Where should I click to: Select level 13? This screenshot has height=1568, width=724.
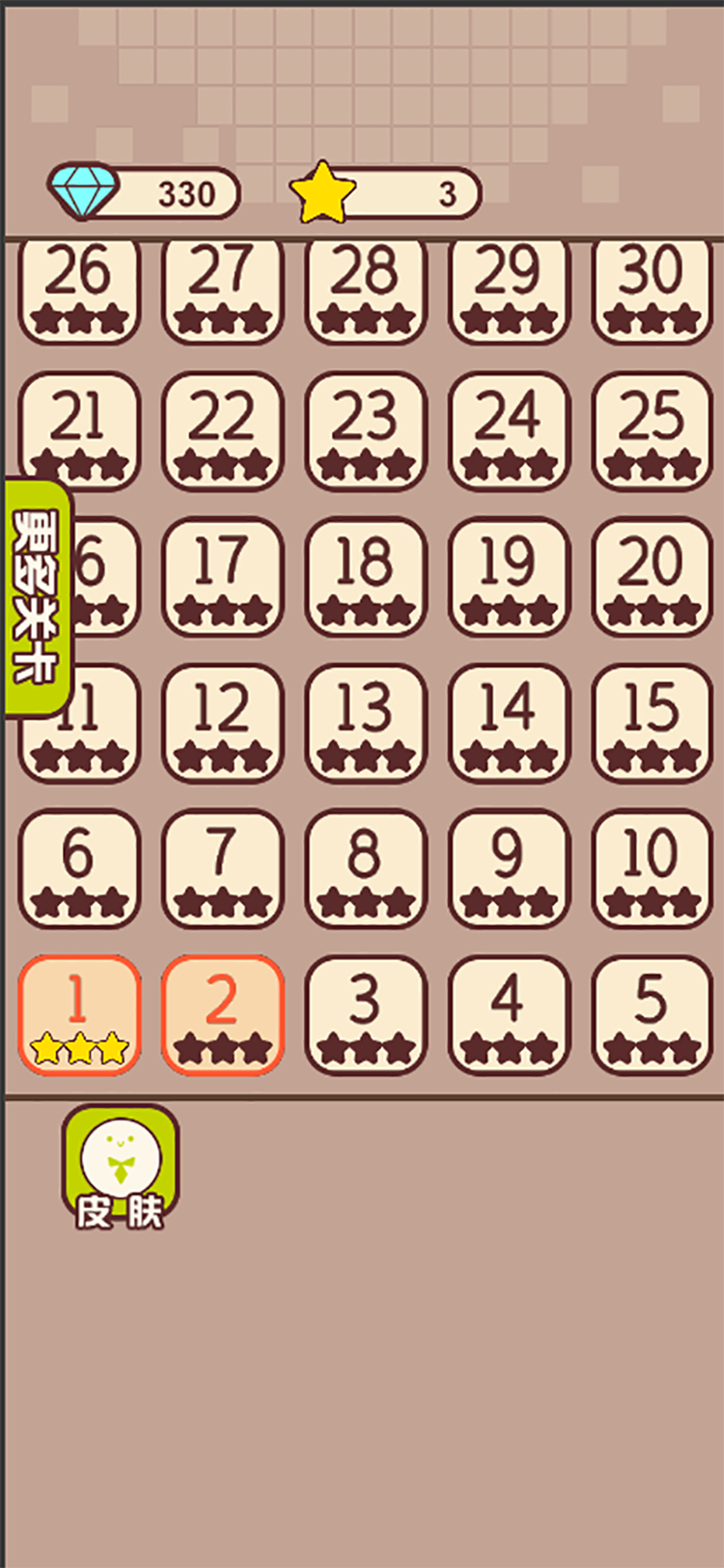[x=365, y=723]
